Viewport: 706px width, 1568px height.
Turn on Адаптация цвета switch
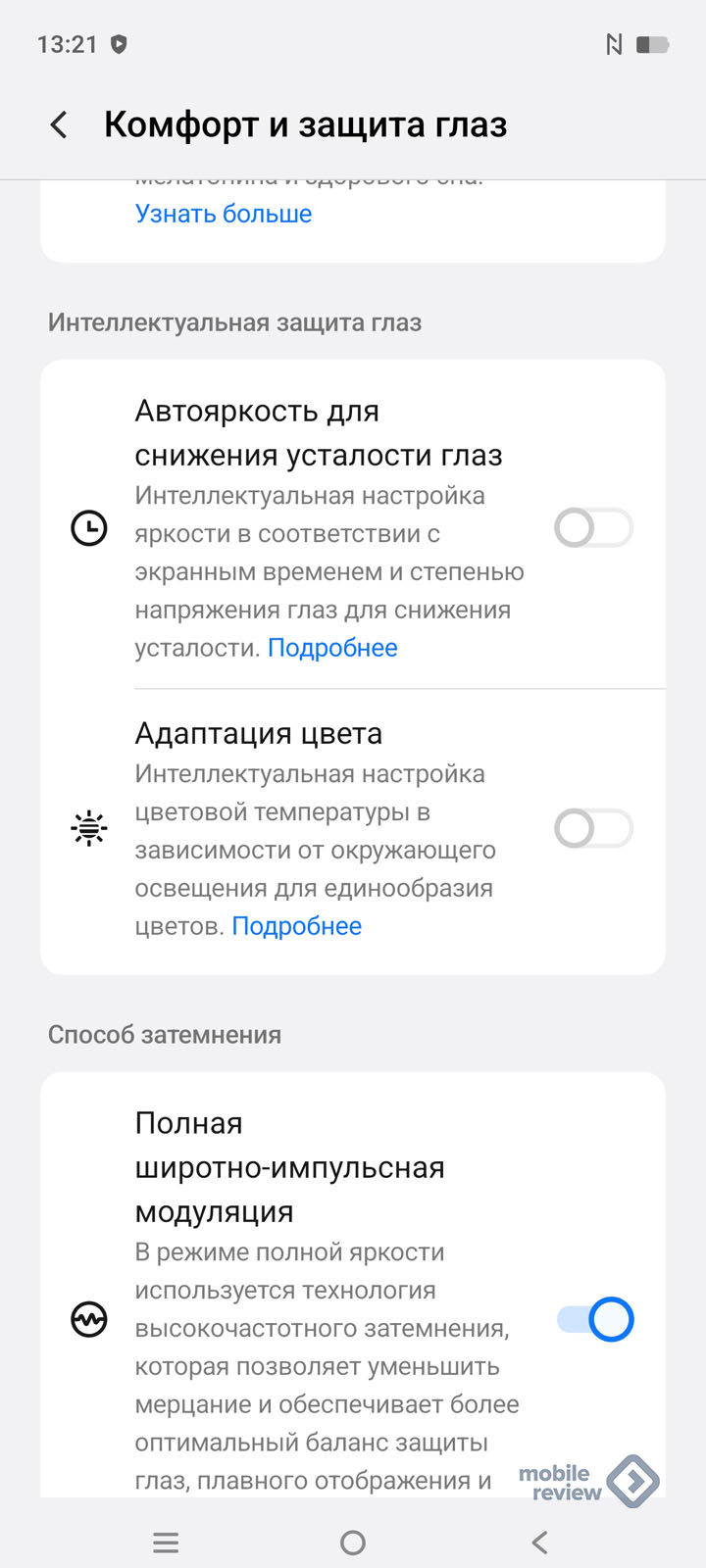point(593,829)
